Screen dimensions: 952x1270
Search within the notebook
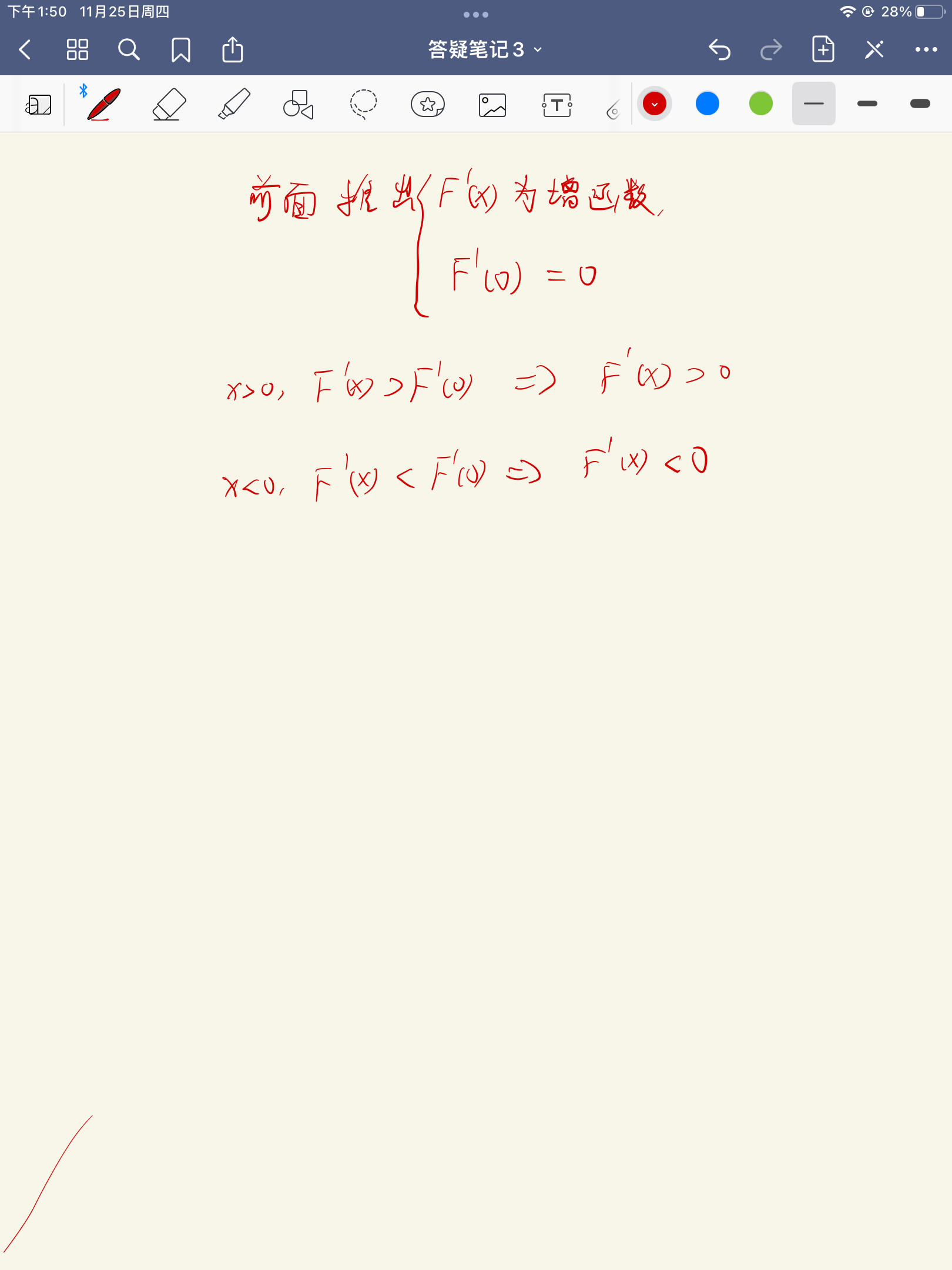pyautogui.click(x=129, y=50)
